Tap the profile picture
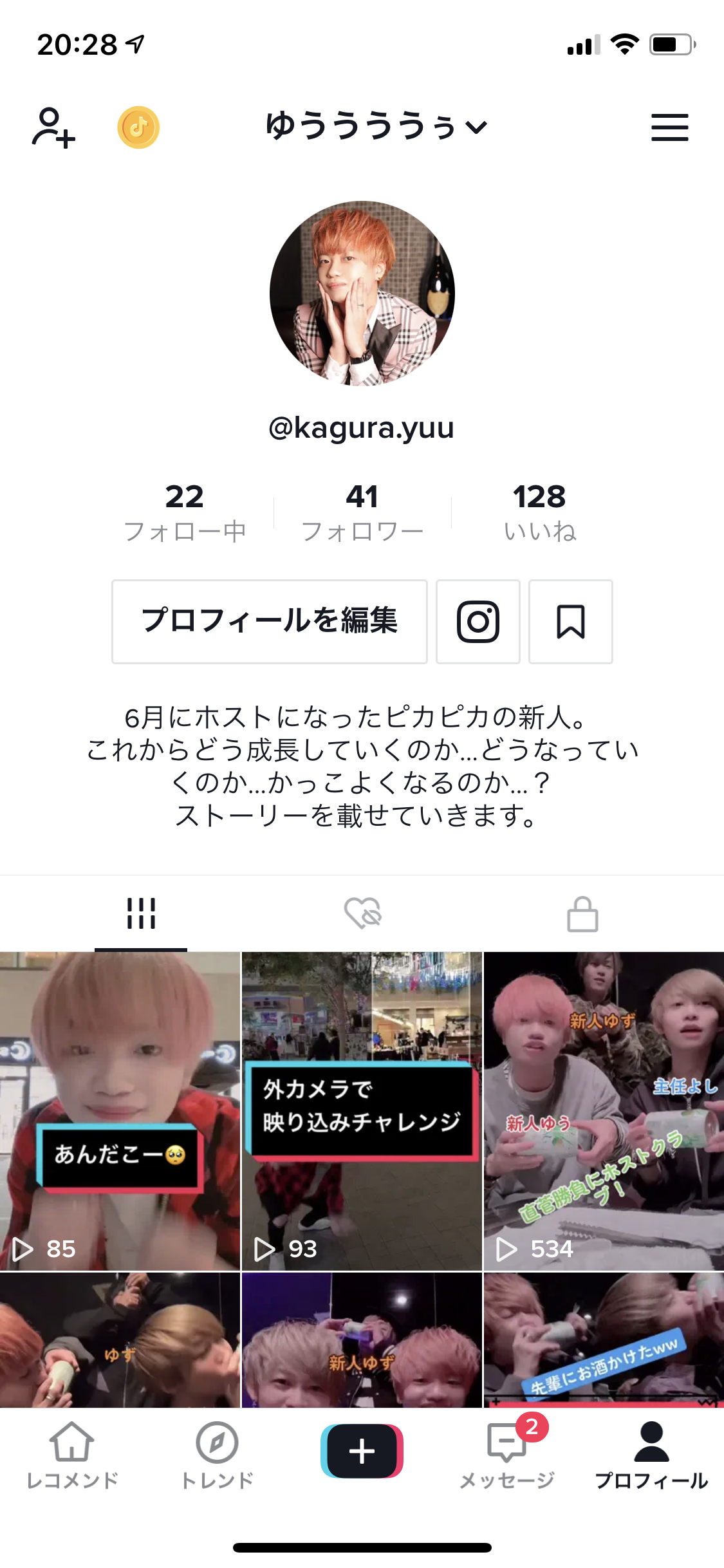Screen dimensions: 724x1568 point(362,294)
